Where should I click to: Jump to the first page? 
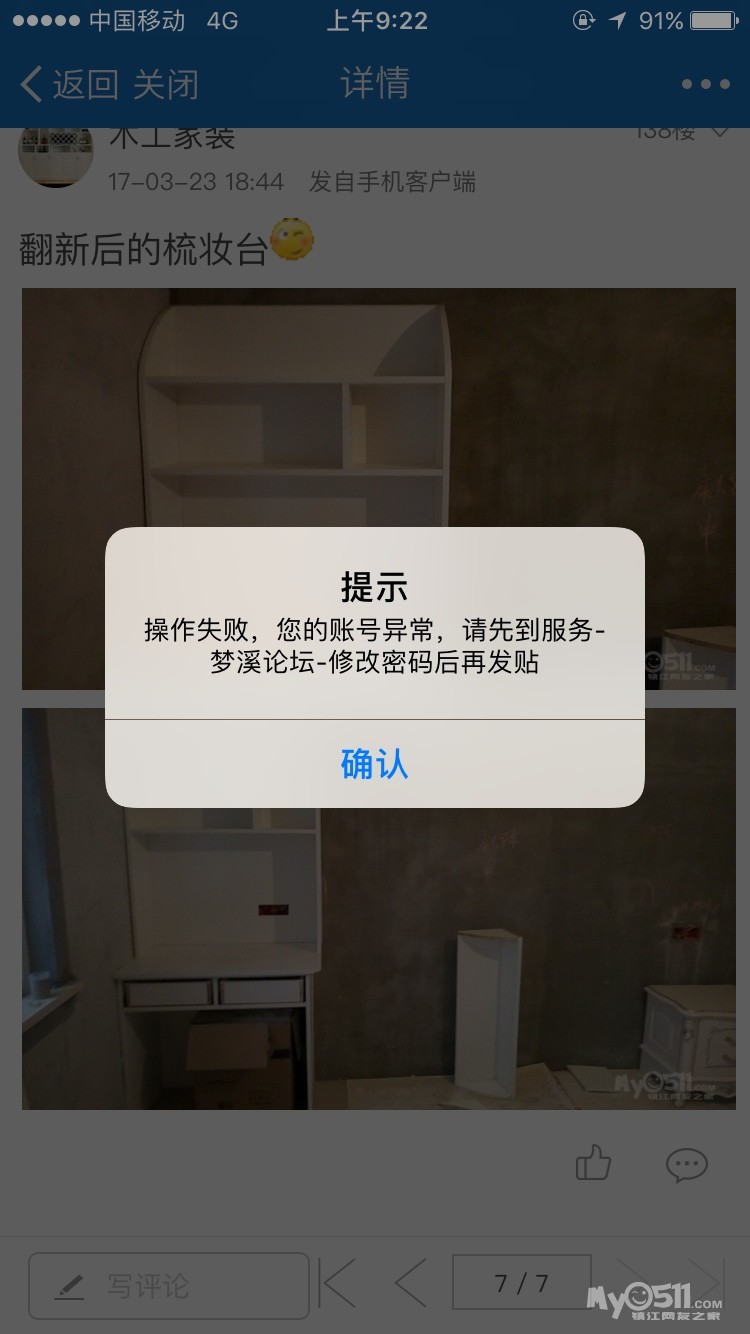click(338, 1283)
